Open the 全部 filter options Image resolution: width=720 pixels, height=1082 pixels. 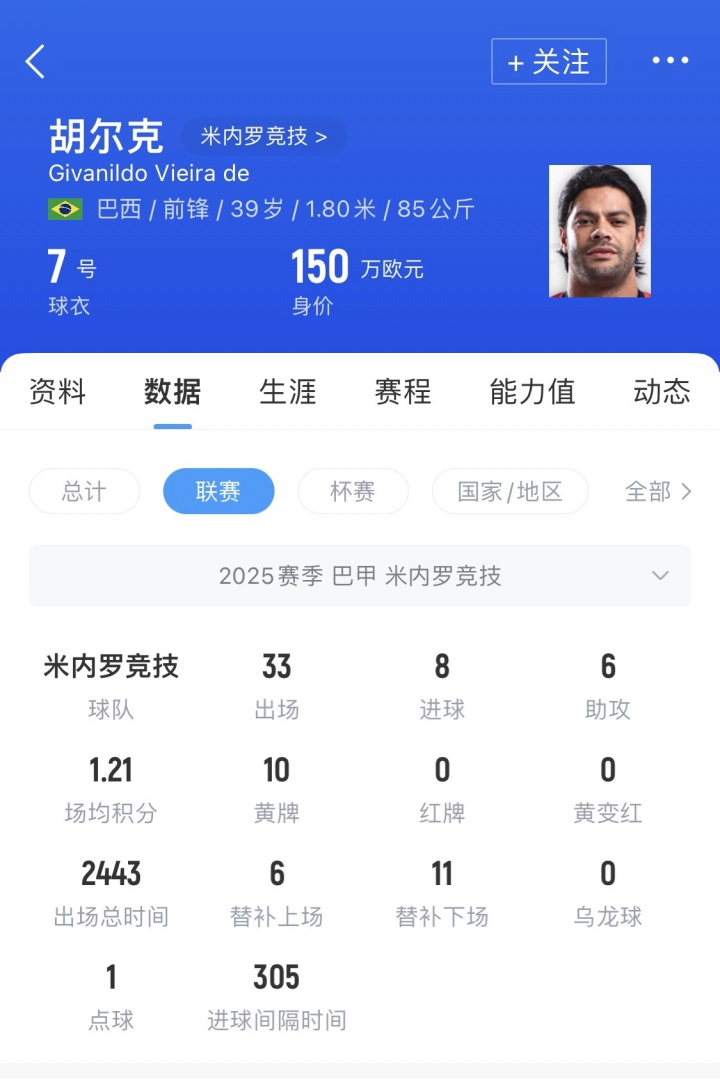(x=657, y=491)
